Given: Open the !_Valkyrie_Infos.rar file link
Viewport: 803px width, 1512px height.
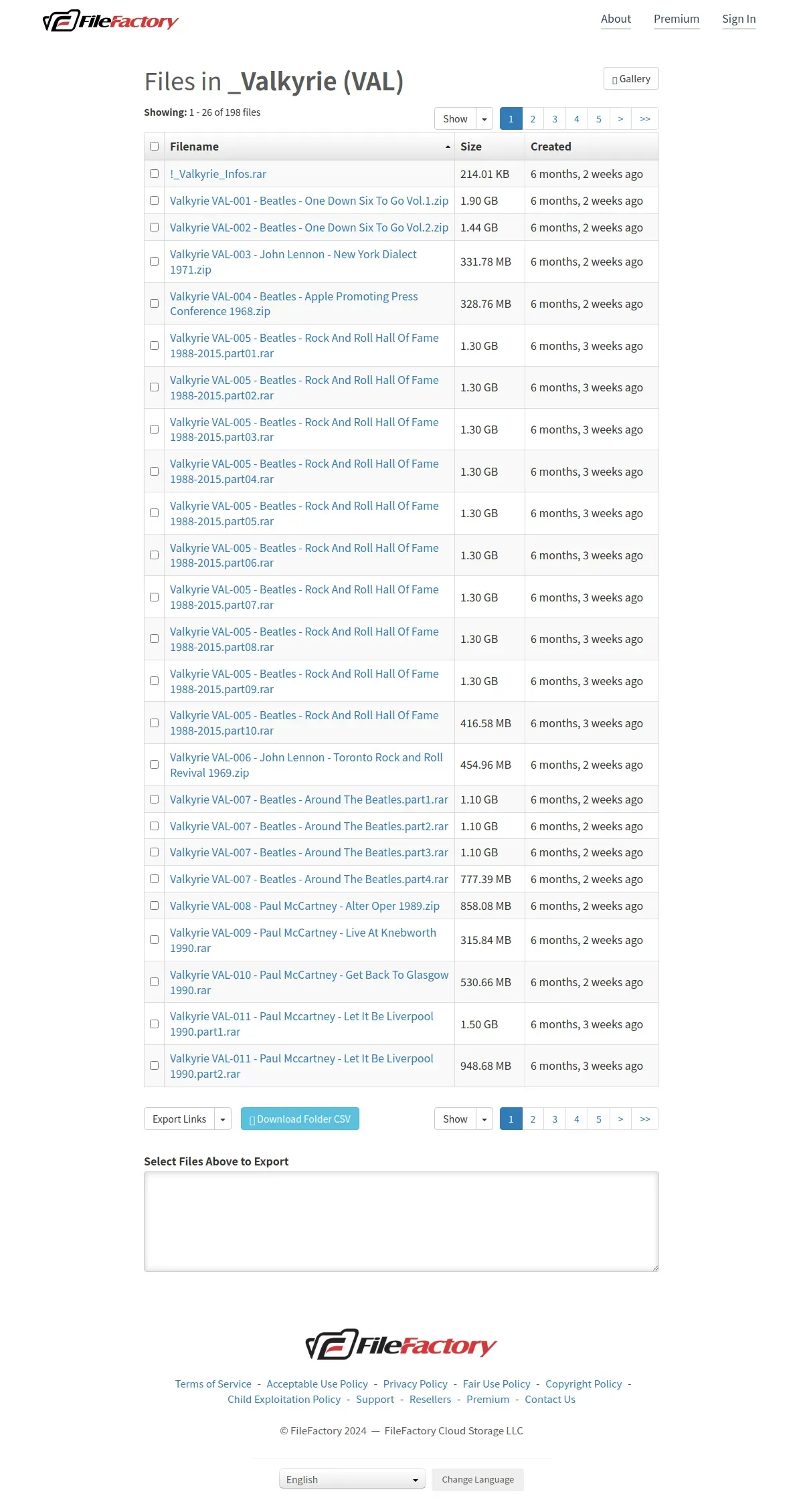Looking at the screenshot, I should pyautogui.click(x=218, y=174).
